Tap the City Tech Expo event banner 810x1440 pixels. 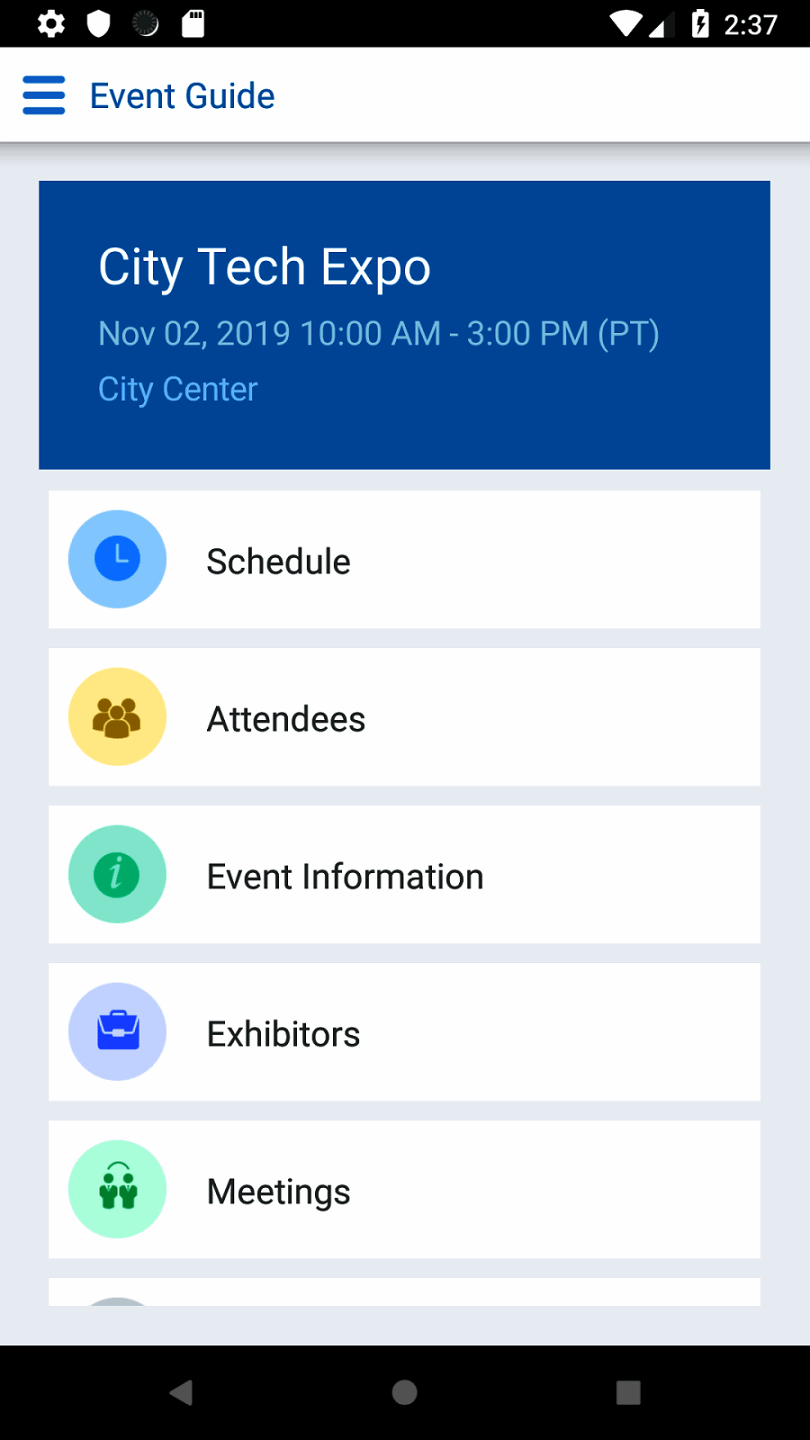coord(404,324)
